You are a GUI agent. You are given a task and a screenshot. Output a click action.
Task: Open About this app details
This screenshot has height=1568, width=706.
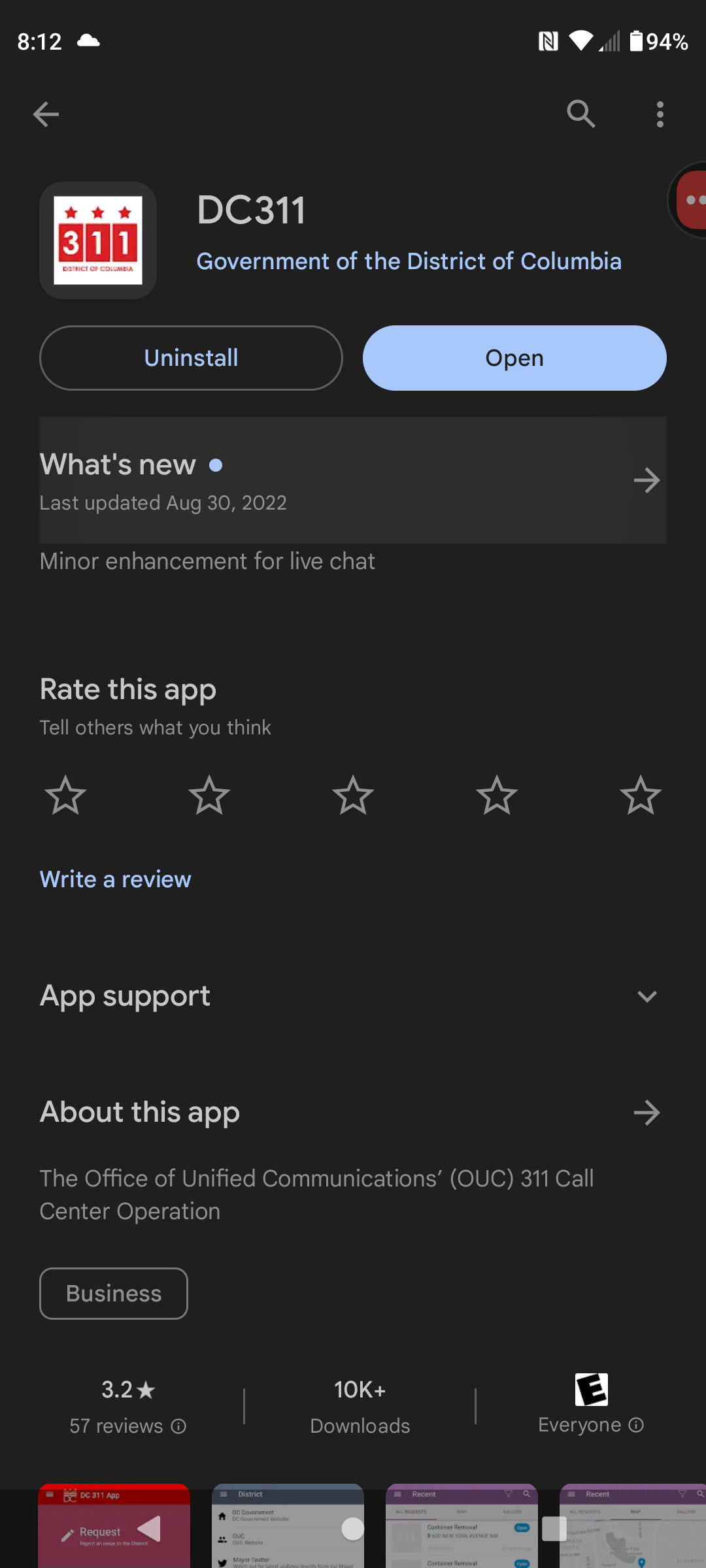353,1112
